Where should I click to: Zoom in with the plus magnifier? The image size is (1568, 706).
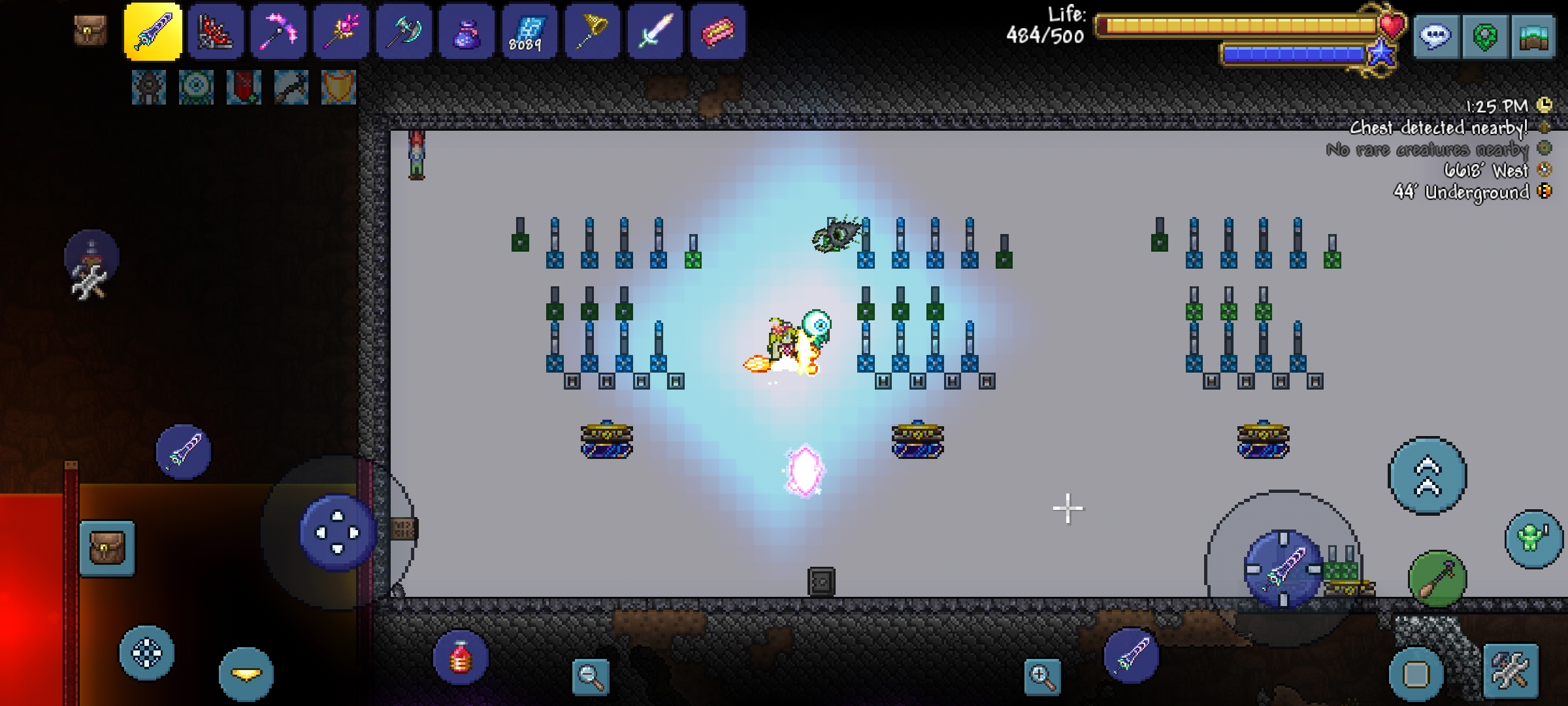(x=1042, y=676)
